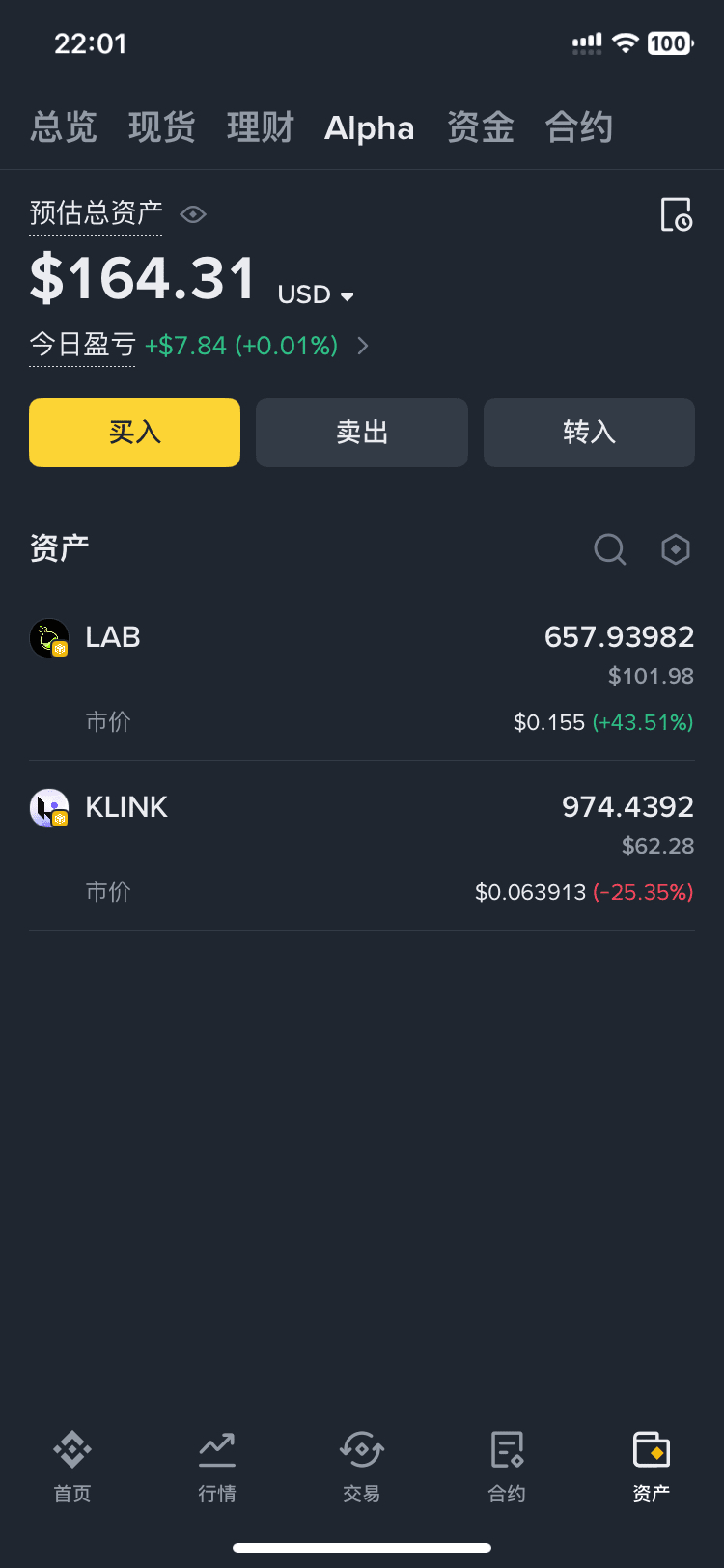This screenshot has width=724, height=1568.
Task: Switch to the 理财 tab
Action: click(261, 127)
